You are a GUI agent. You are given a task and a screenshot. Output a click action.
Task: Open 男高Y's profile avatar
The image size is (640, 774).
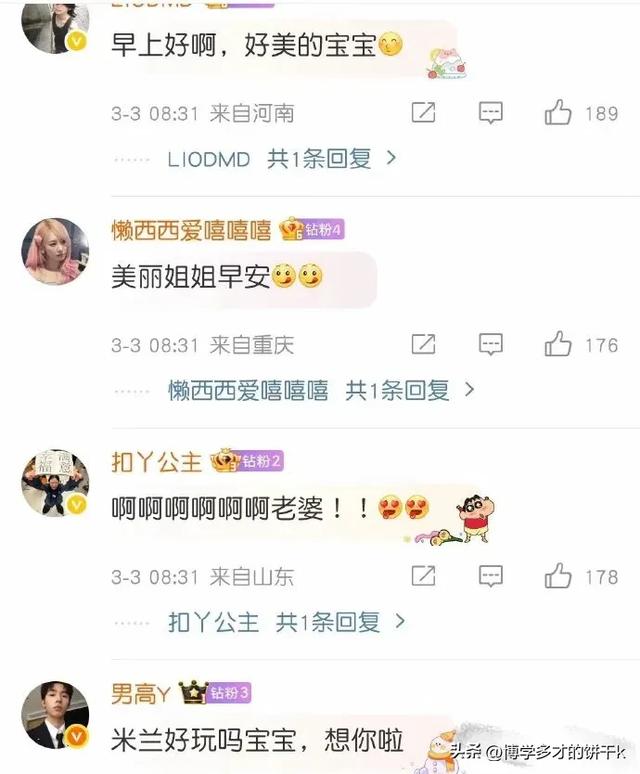[x=55, y=715]
